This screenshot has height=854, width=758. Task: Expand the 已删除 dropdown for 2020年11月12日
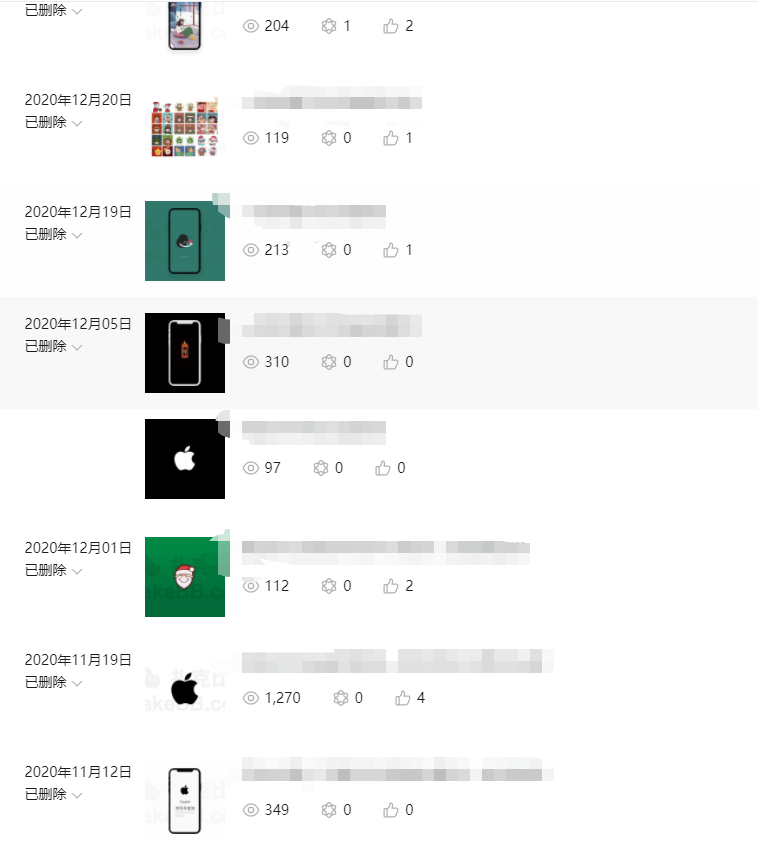[x=77, y=795]
